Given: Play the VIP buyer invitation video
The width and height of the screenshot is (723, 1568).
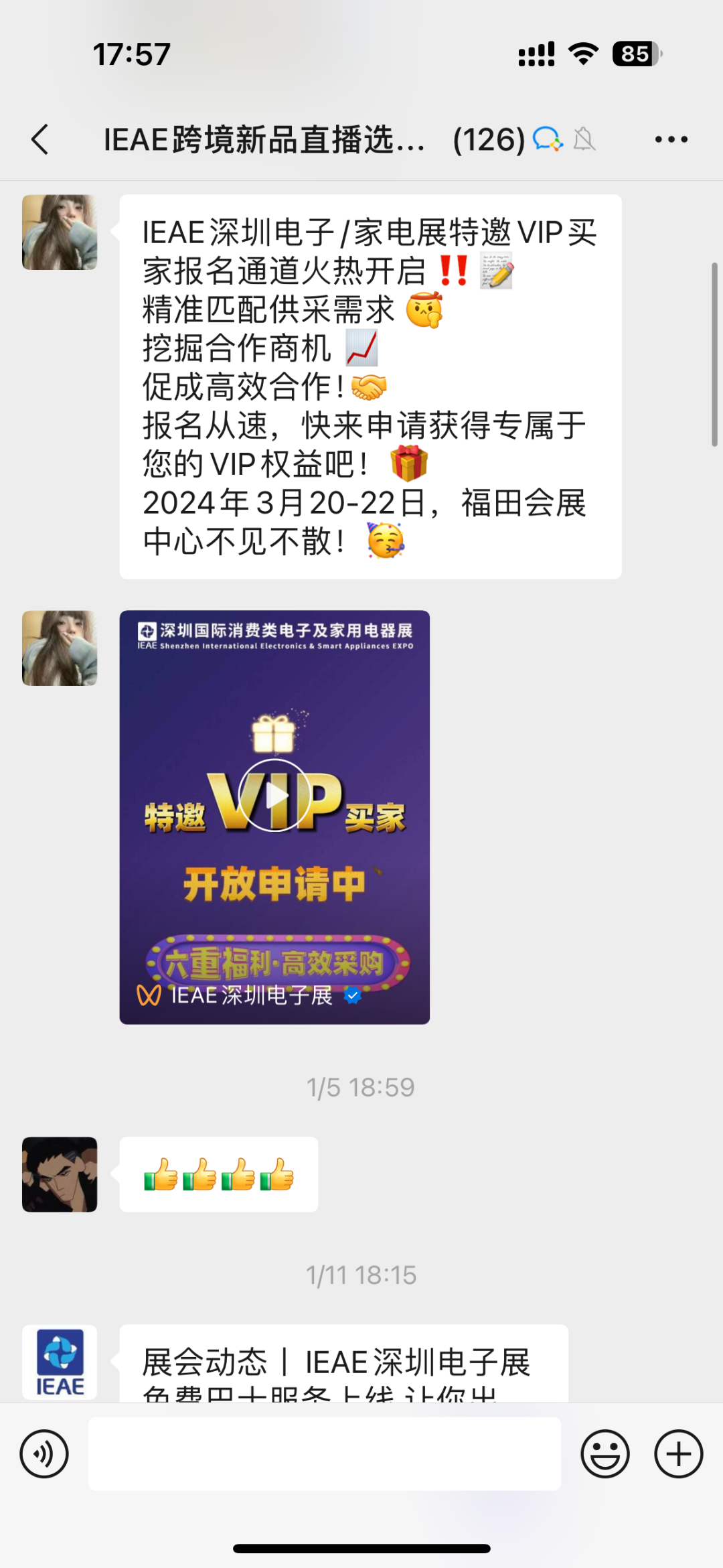Looking at the screenshot, I should [x=274, y=796].
